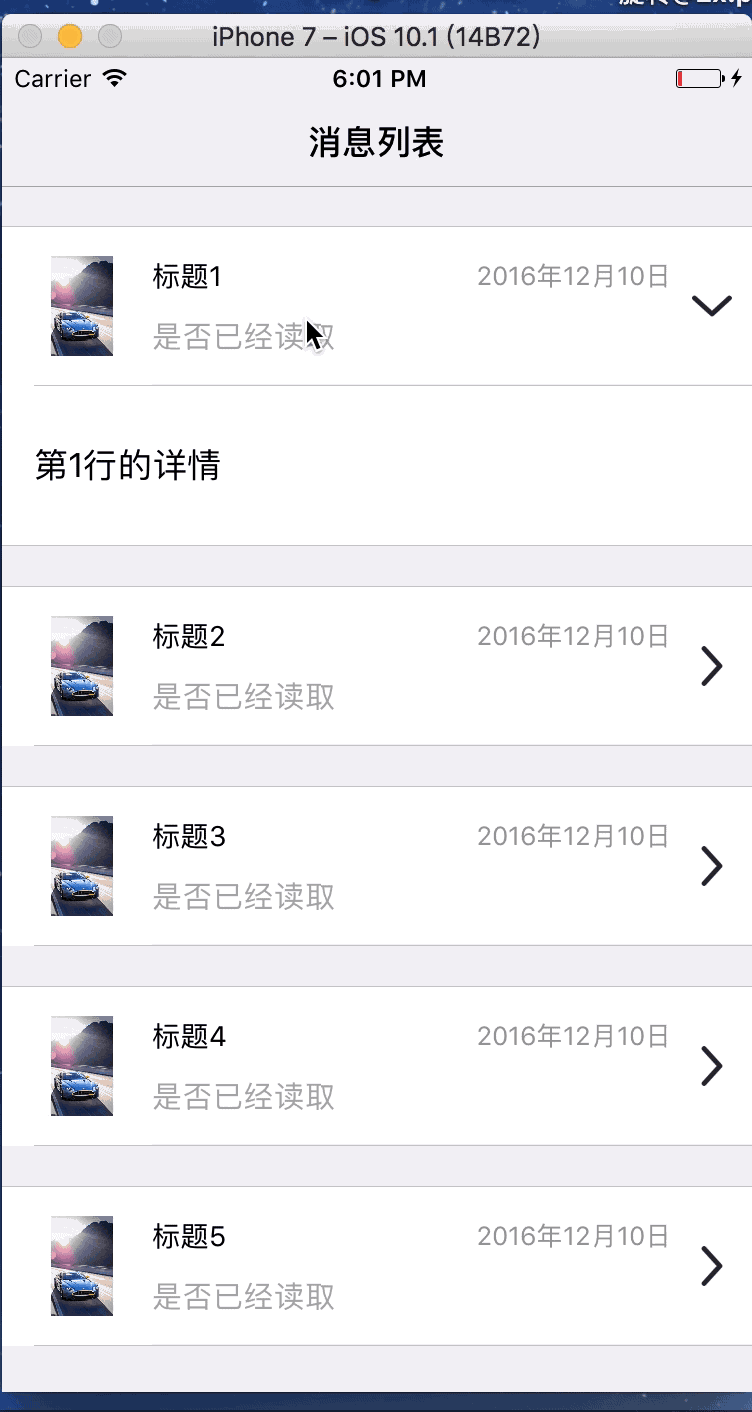The image size is (752, 1412).
Task: Expand the 标题2 row using its right chevron
Action: (712, 666)
